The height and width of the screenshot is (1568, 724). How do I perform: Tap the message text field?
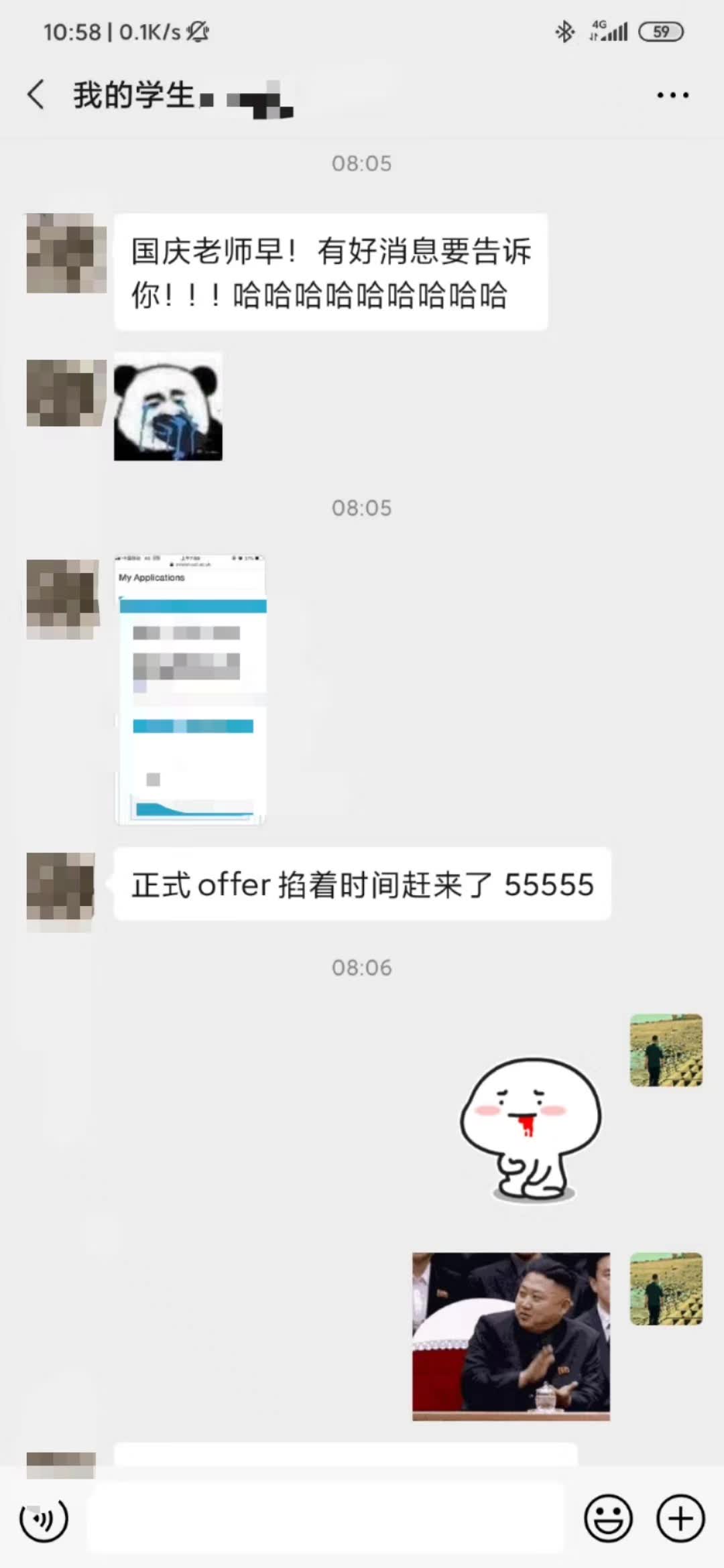coord(326,1518)
